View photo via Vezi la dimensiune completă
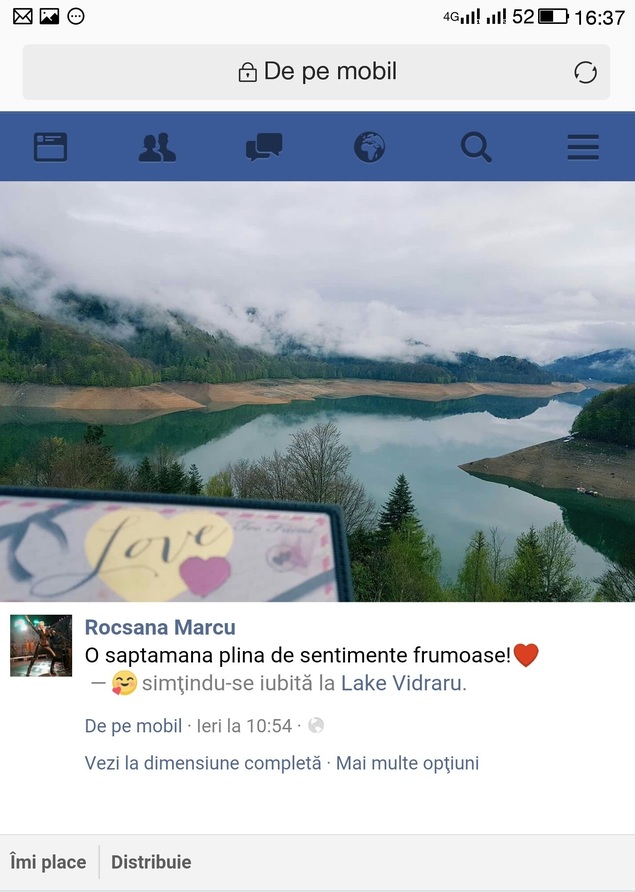This screenshot has width=635, height=892. (x=203, y=763)
